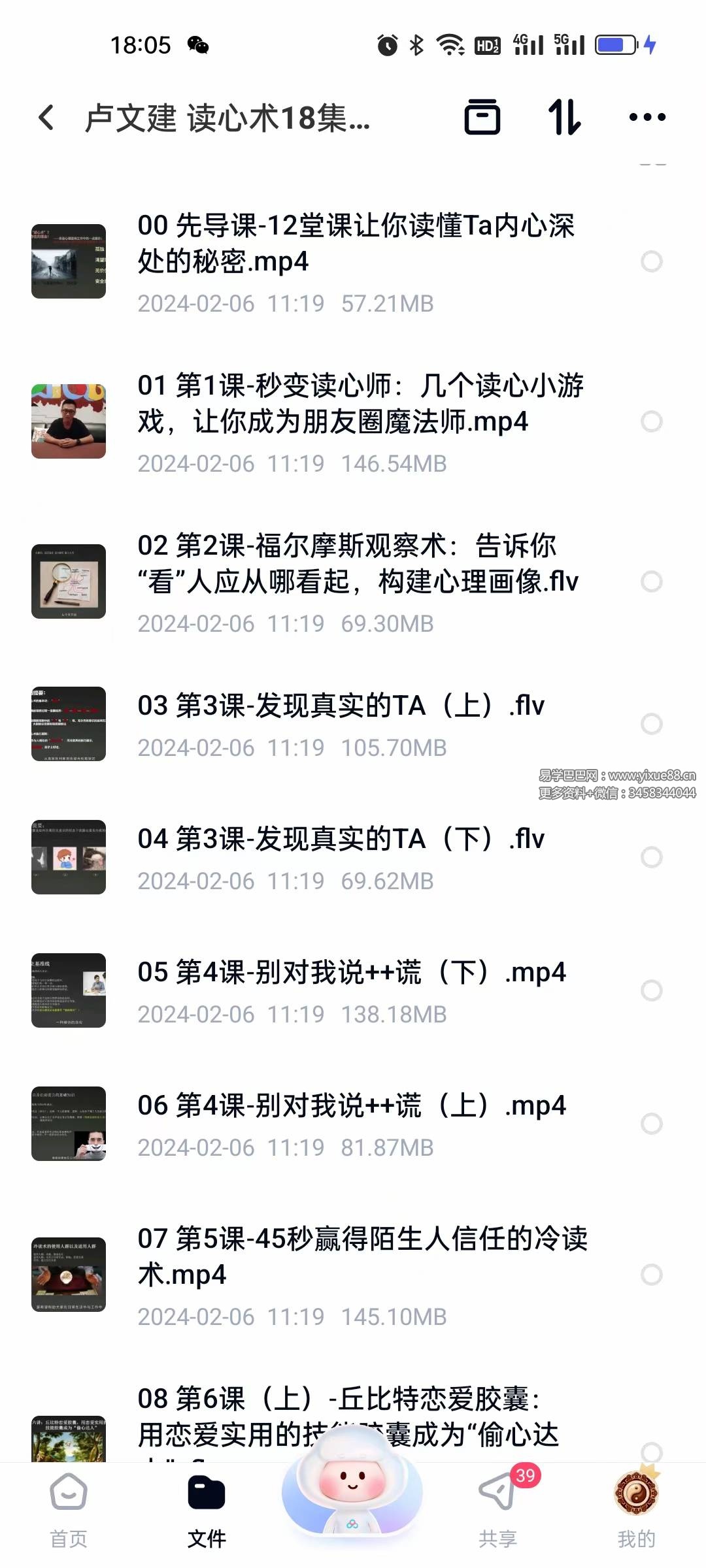This screenshot has width=706, height=1568.
Task: Select the circle next to 05 别对我说谎（下）
Action: [651, 990]
